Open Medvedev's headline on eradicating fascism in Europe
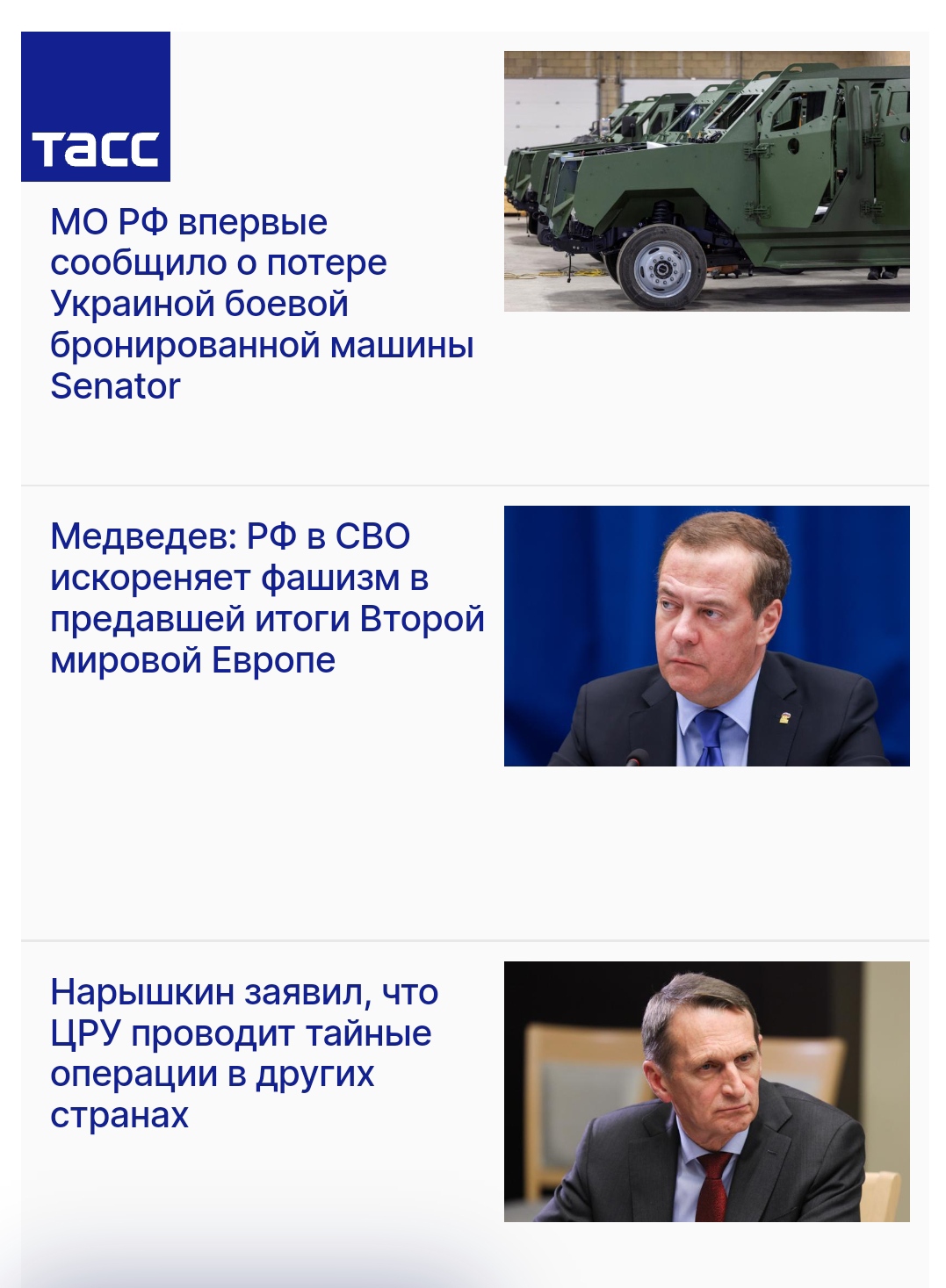 pos(267,598)
